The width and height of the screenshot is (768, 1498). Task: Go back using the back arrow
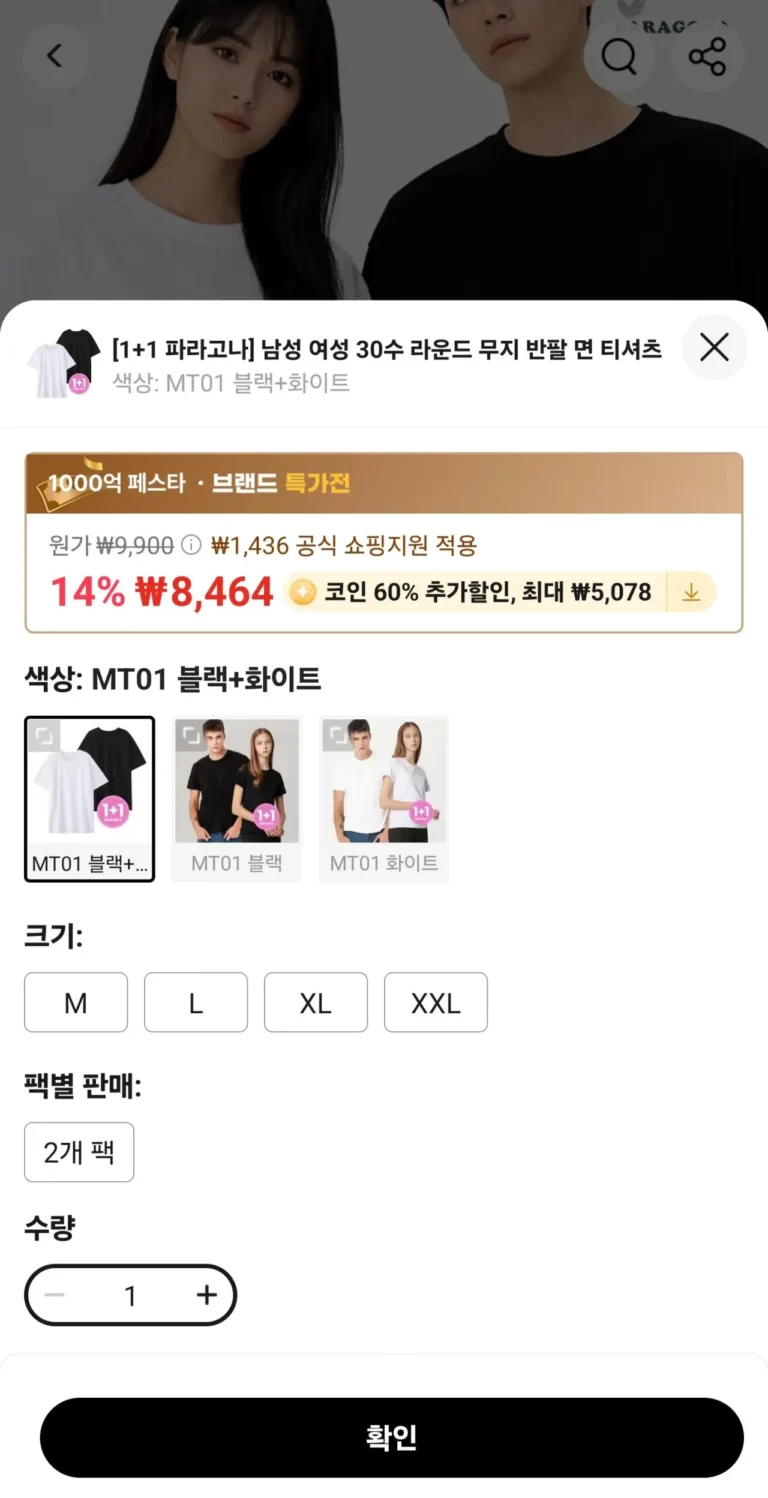(55, 56)
